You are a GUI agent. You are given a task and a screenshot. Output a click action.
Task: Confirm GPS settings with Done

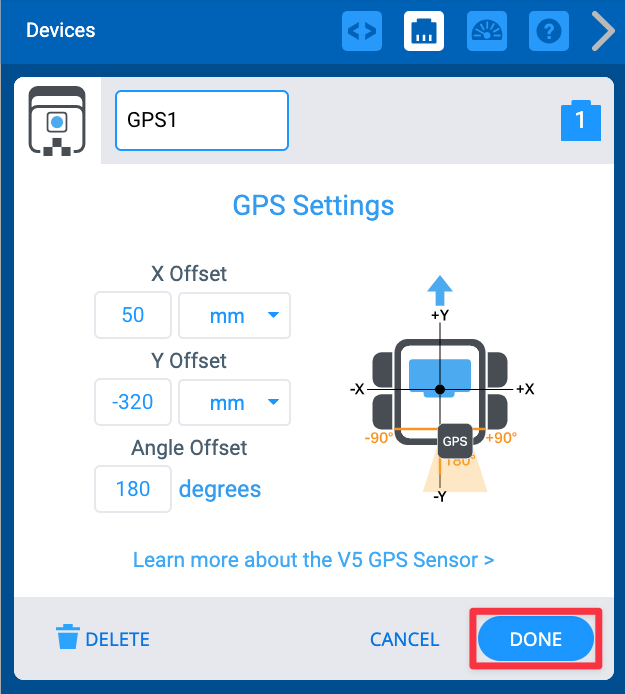point(536,639)
